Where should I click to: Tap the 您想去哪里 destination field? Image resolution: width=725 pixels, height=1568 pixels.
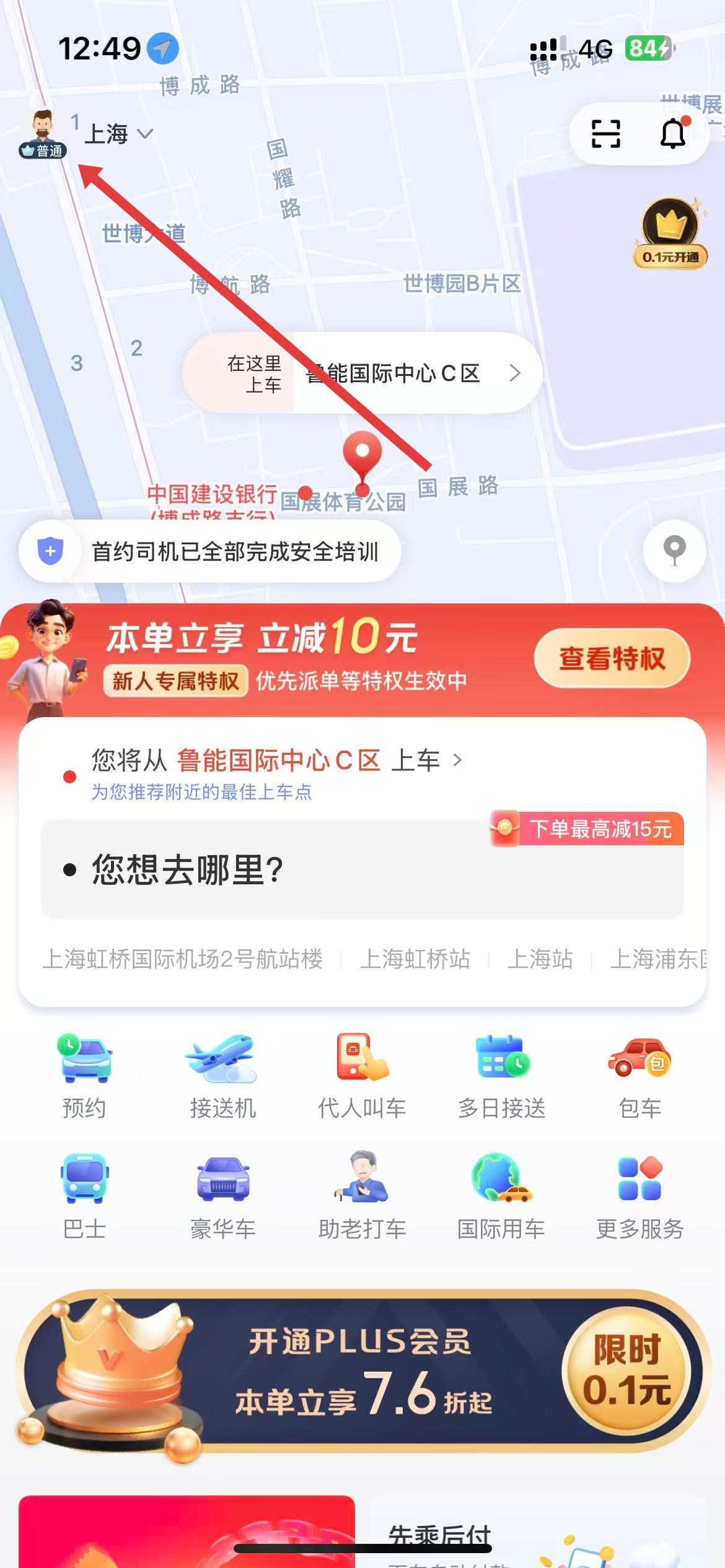[x=362, y=869]
